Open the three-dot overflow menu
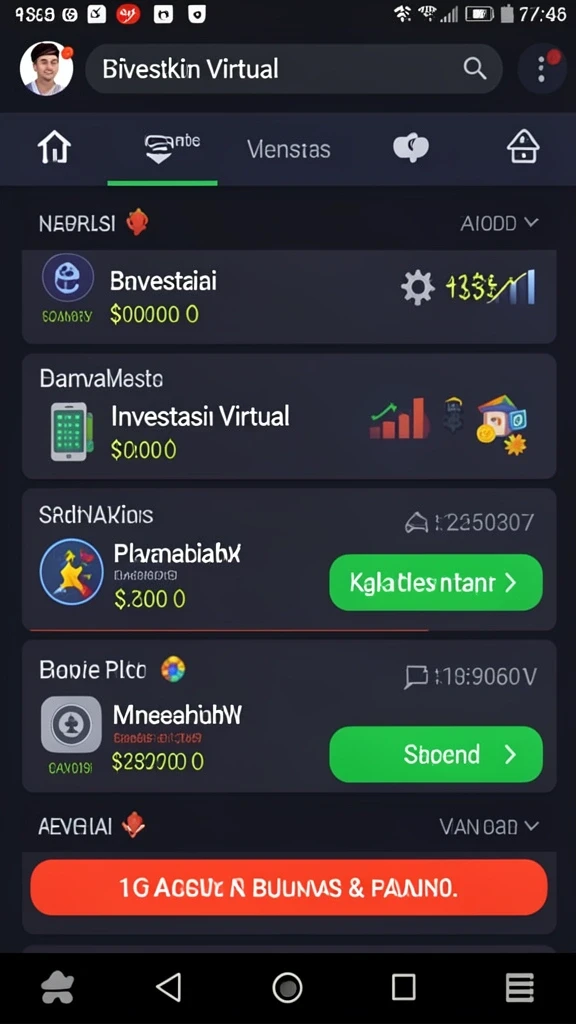The image size is (576, 1024). click(x=541, y=69)
